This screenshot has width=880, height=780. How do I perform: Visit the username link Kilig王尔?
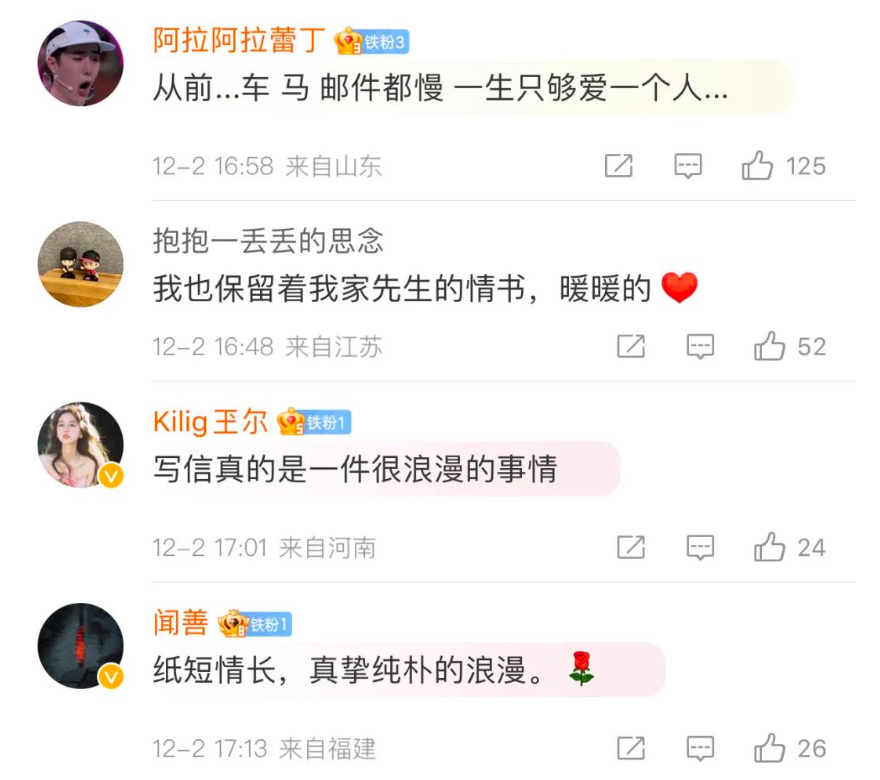click(210, 422)
